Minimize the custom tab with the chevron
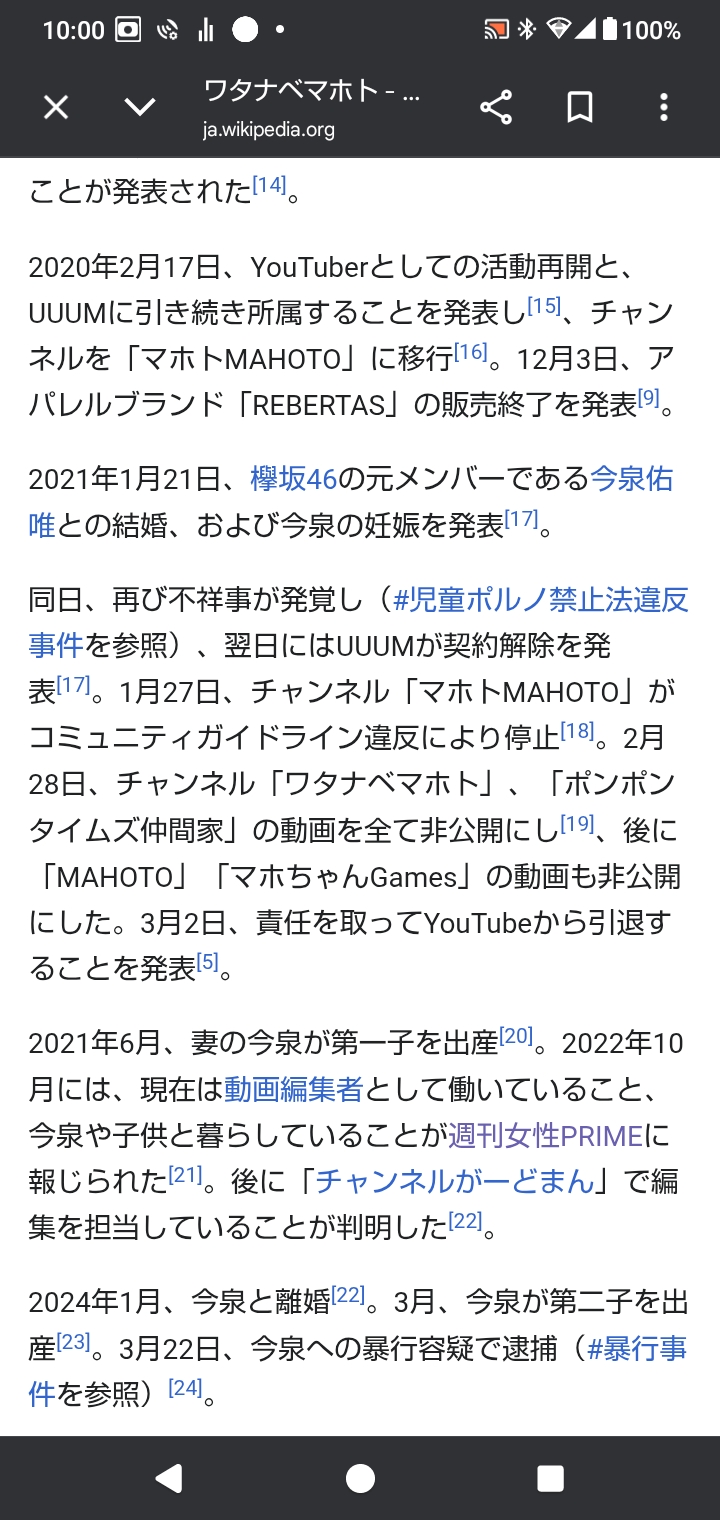This screenshot has width=720, height=1520. (140, 108)
